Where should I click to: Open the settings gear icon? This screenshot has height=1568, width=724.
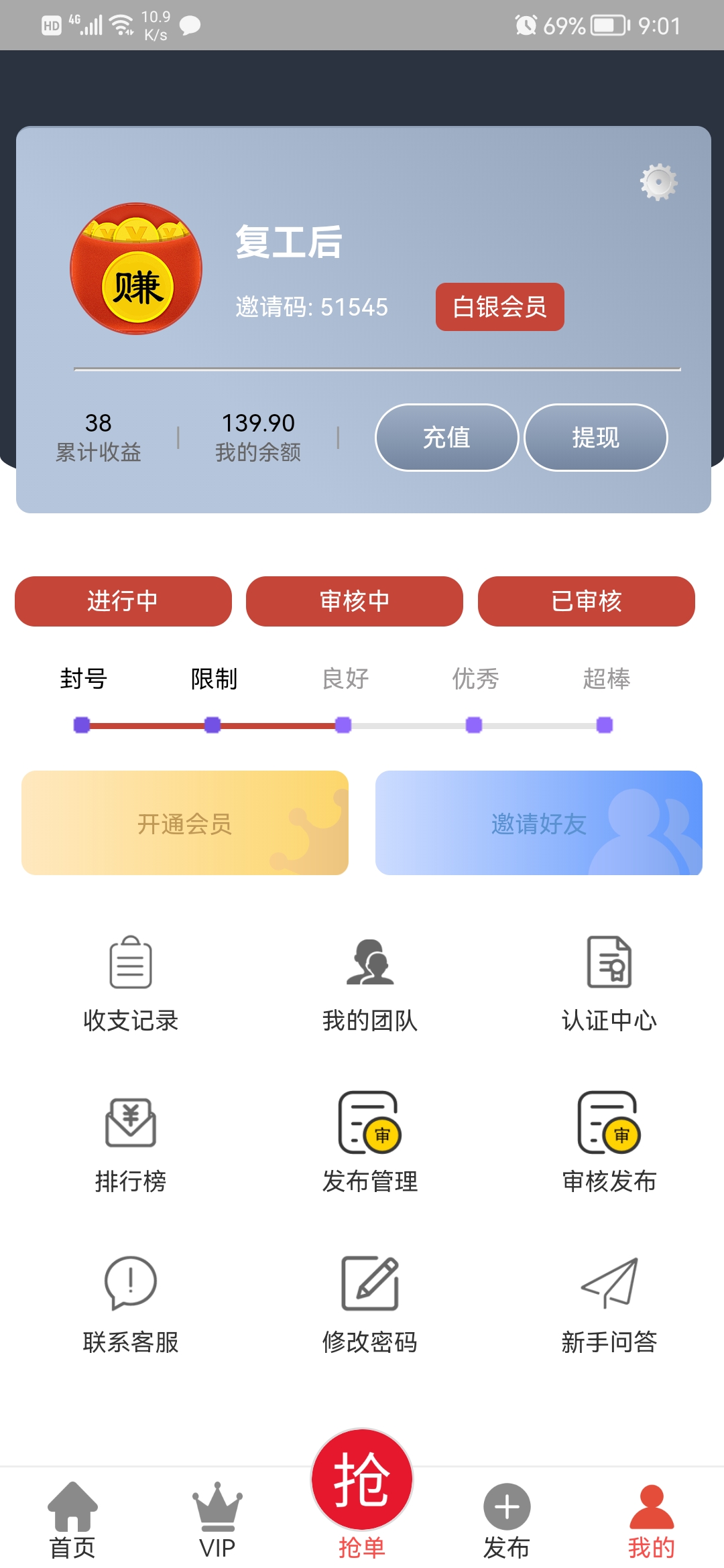pyautogui.click(x=658, y=182)
